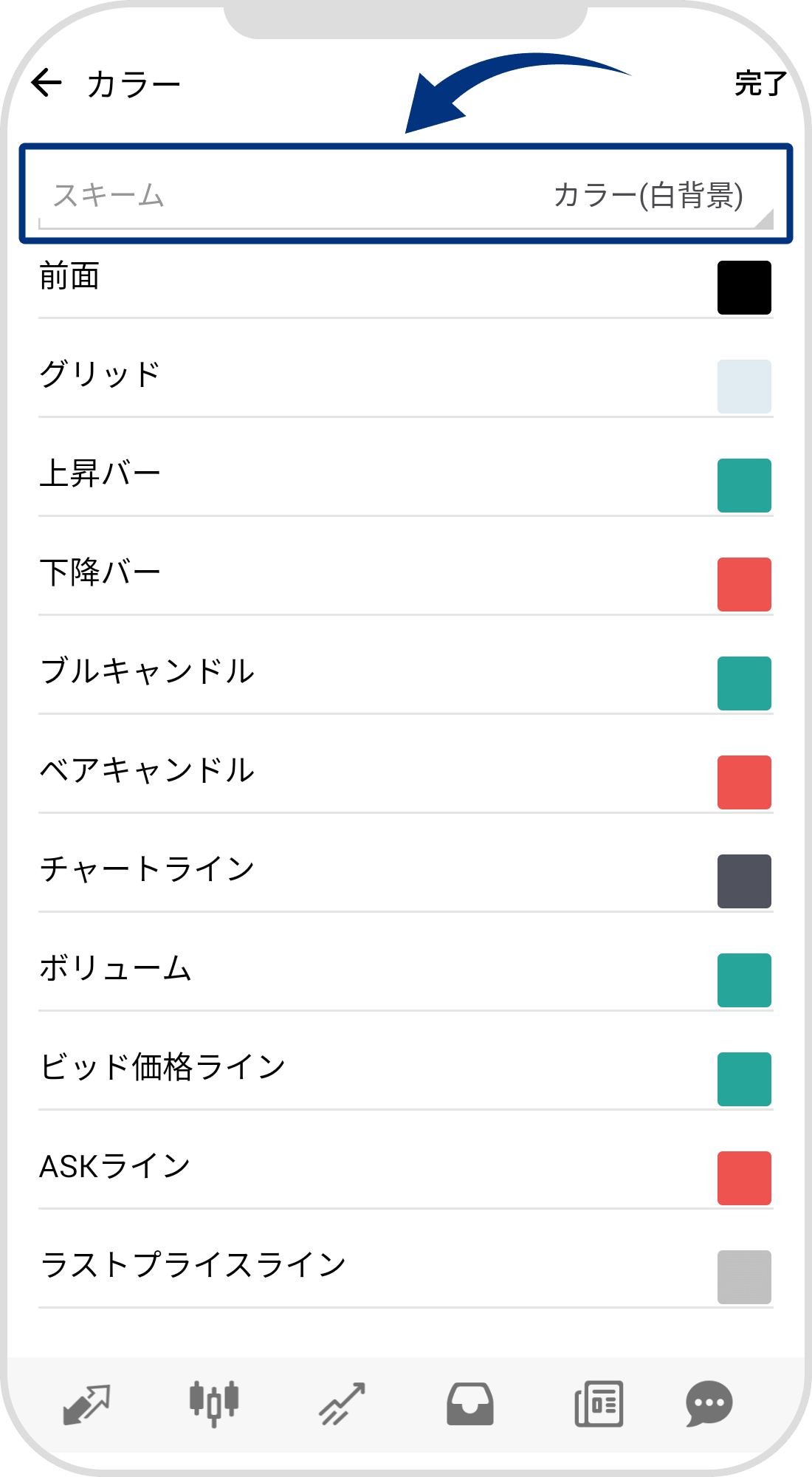
Task: Tap the dark blue curved arrow graphic
Action: point(509,85)
